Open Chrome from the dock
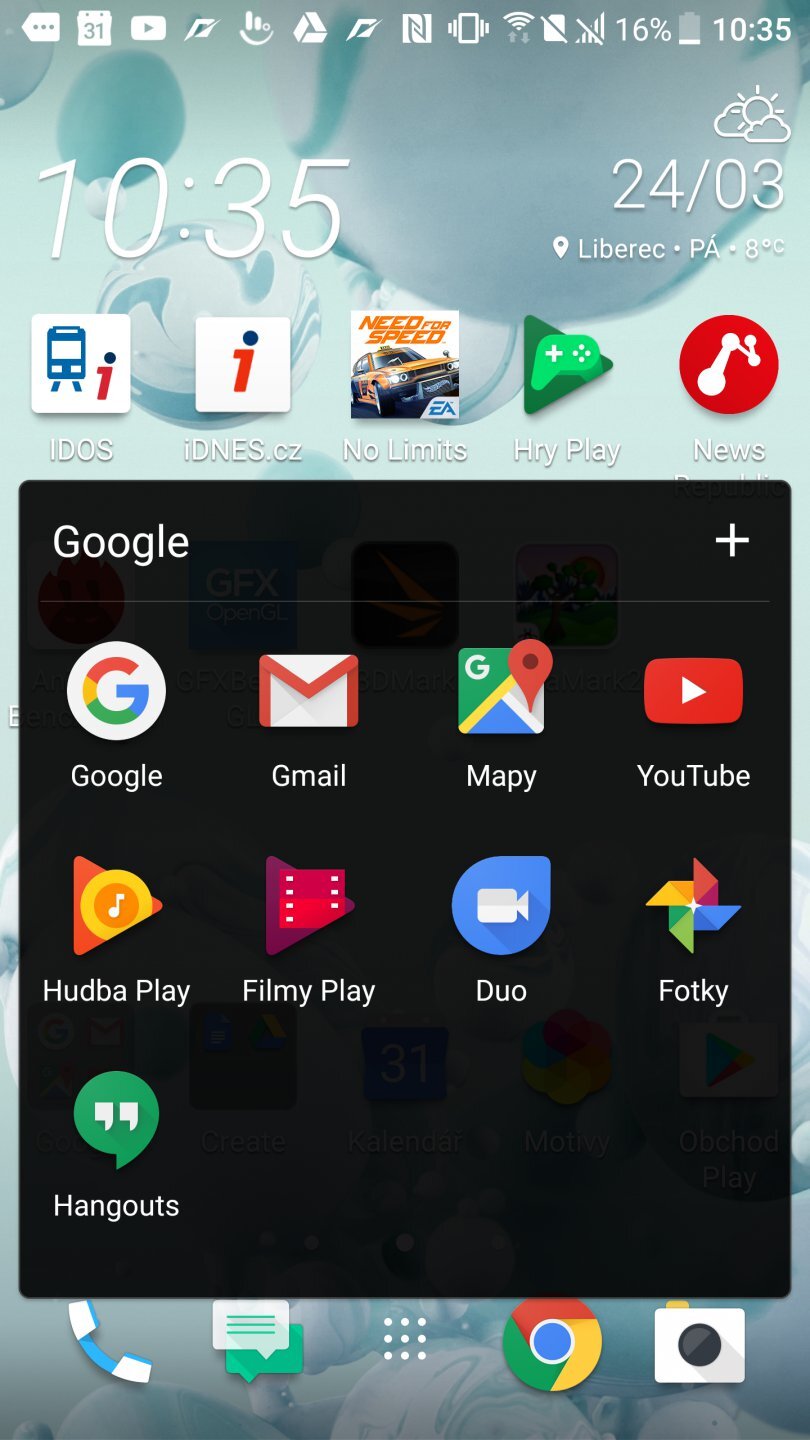Viewport: 810px width, 1440px height. tap(553, 1345)
